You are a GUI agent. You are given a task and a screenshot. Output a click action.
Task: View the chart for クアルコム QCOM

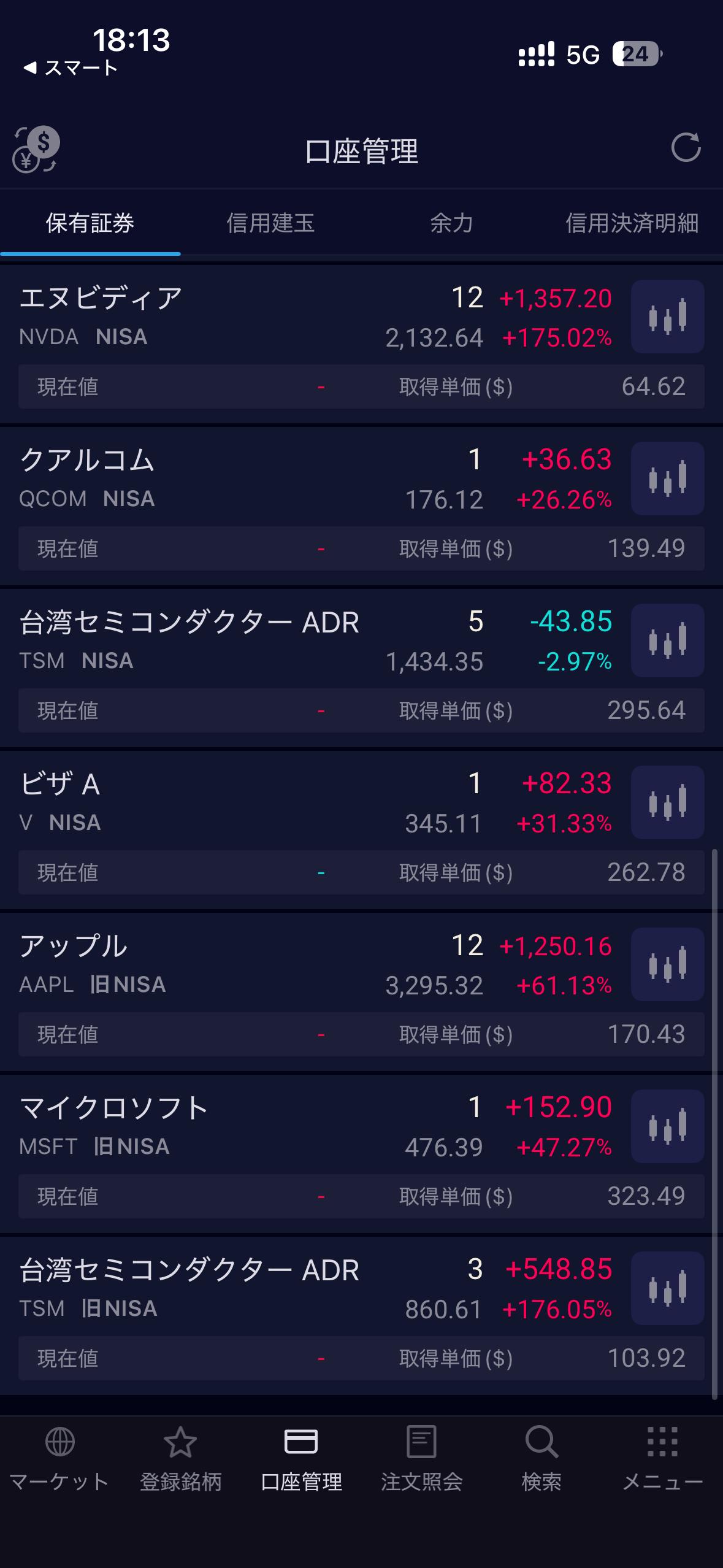667,478
